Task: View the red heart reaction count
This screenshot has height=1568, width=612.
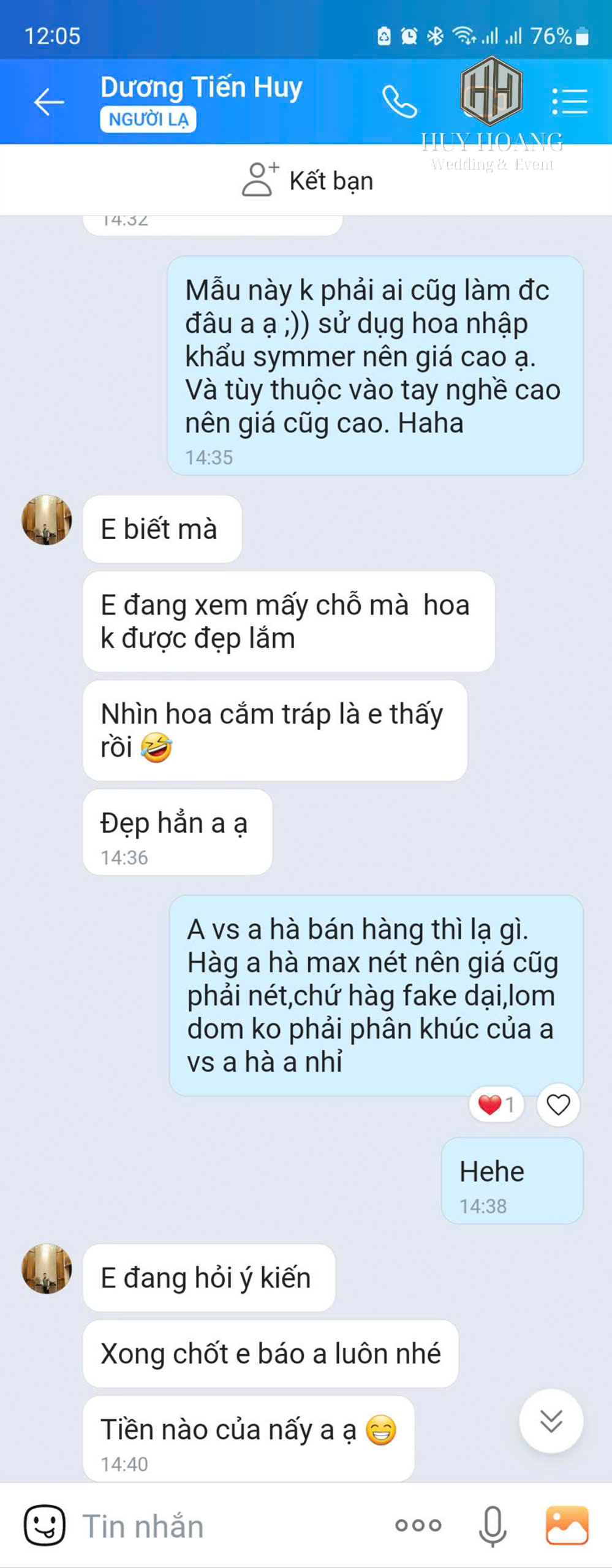Action: click(x=497, y=1105)
